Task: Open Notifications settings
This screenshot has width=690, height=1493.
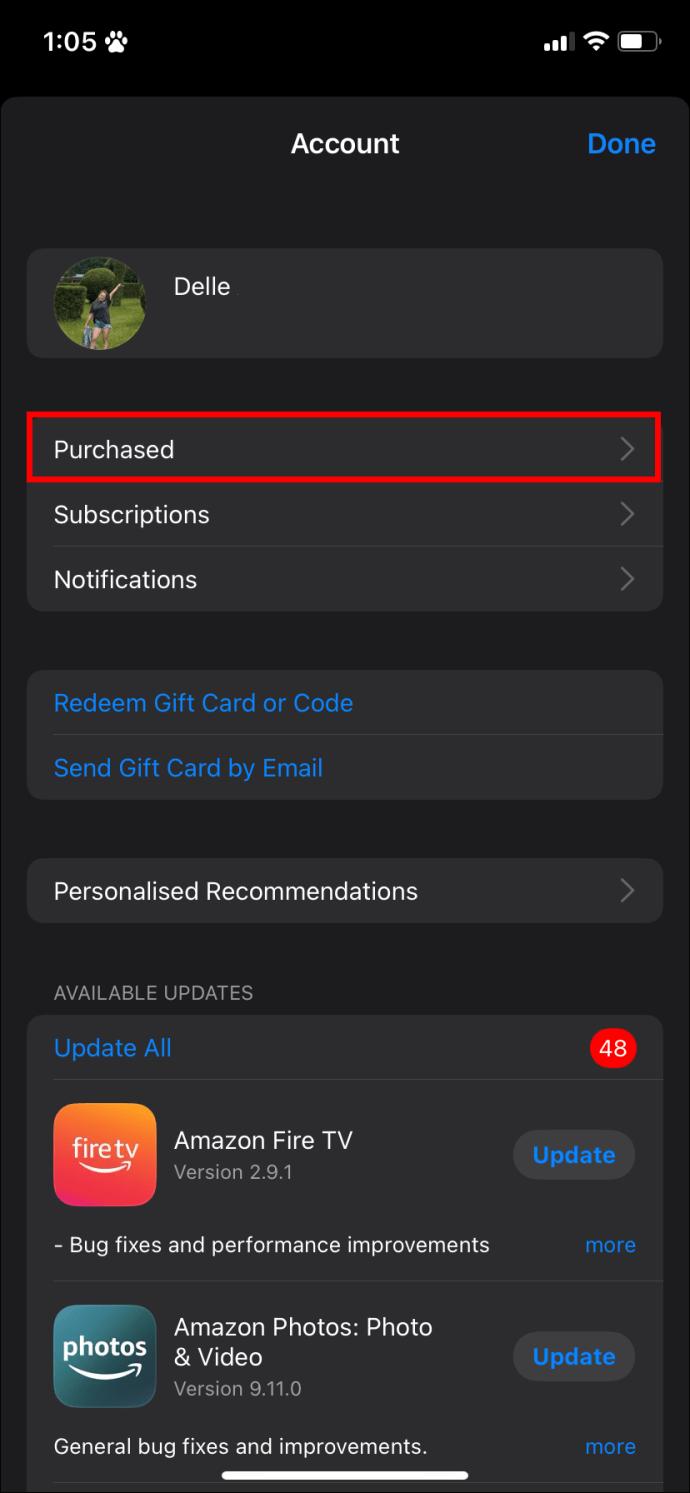Action: 345,580
